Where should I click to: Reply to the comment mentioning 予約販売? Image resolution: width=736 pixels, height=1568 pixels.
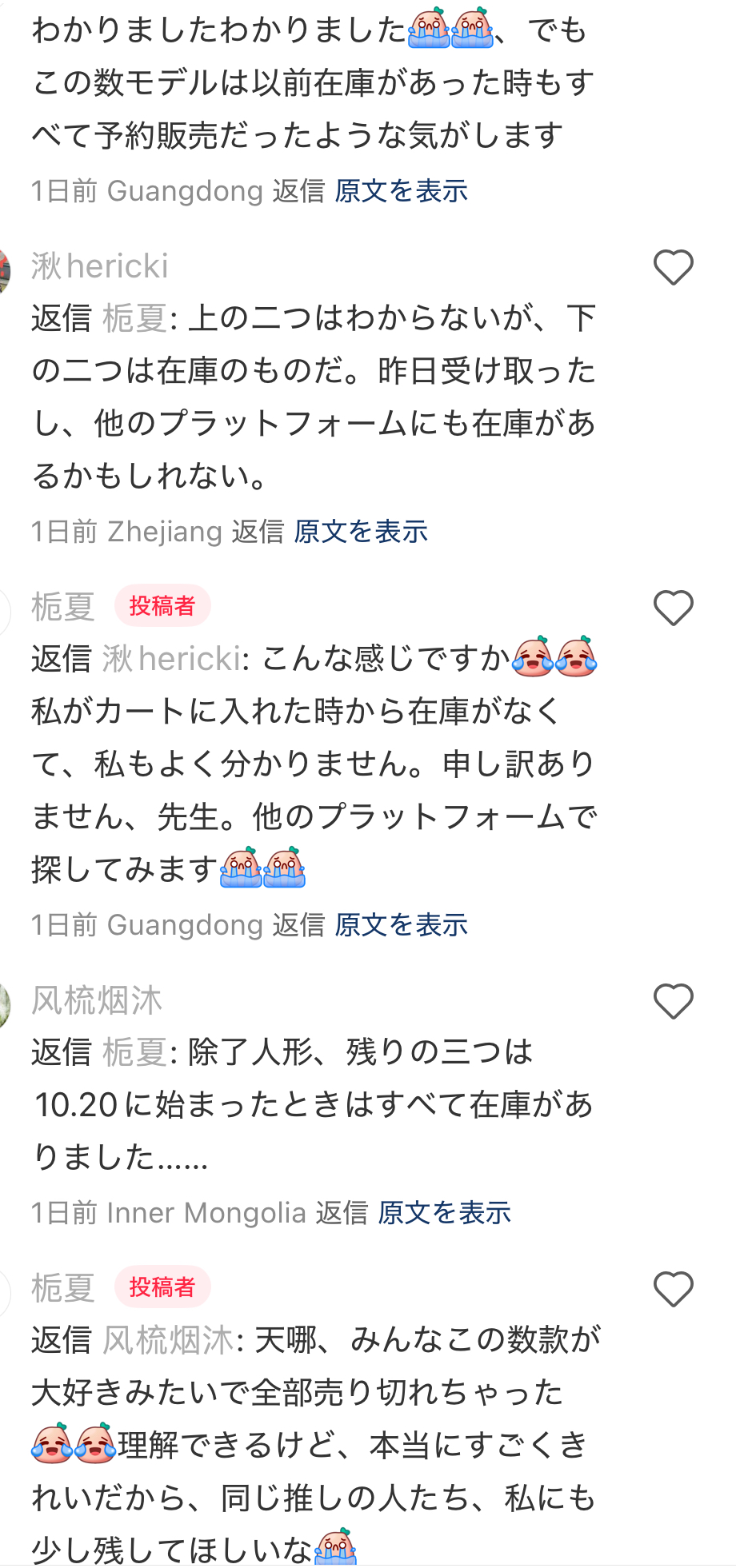(x=298, y=191)
